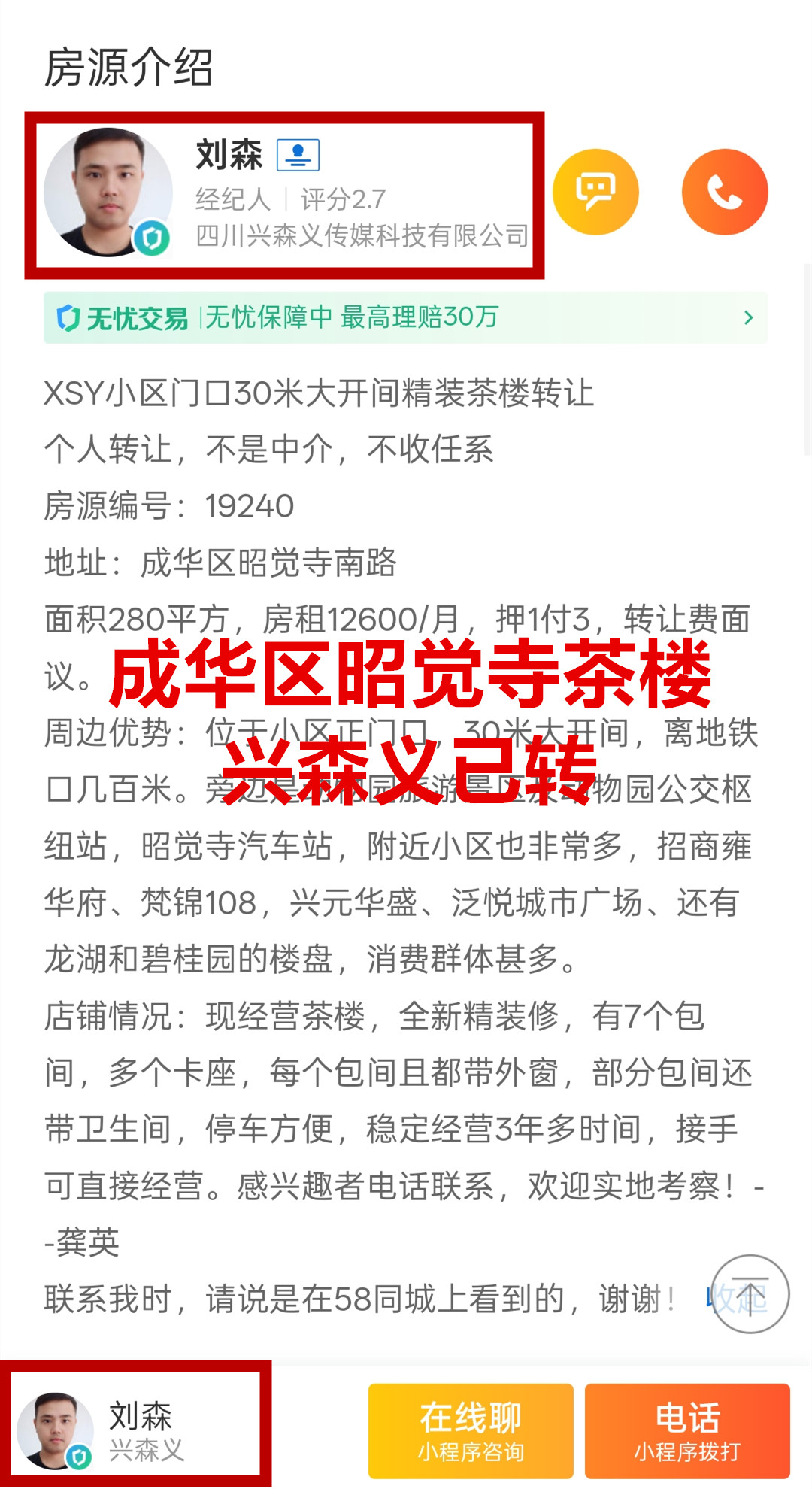The width and height of the screenshot is (812, 1489).
Task: Jump back to top with the arrow button
Action: click(x=750, y=1294)
